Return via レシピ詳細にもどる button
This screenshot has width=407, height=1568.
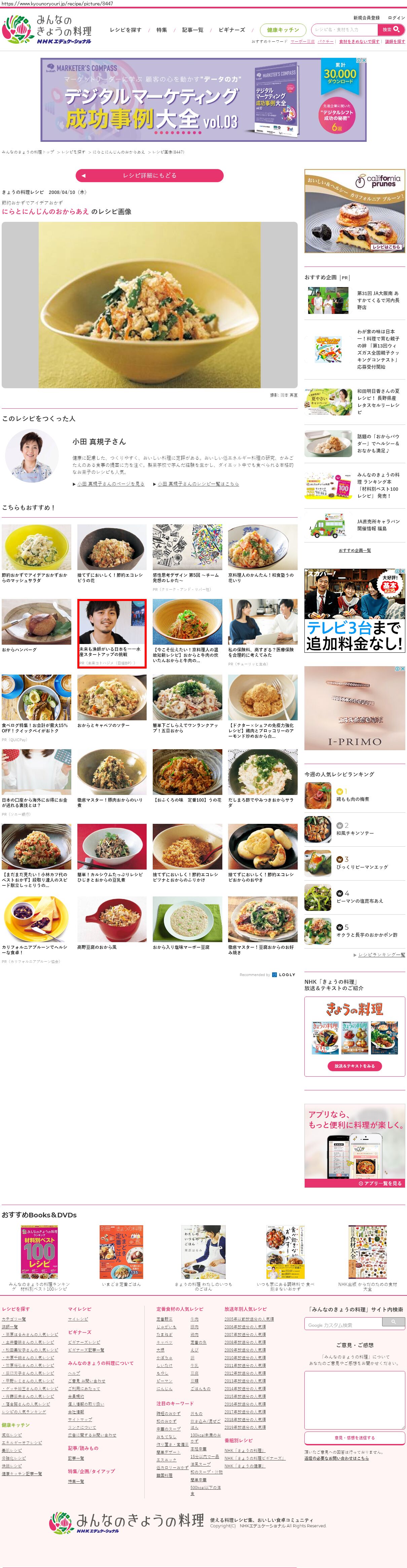[x=149, y=175]
